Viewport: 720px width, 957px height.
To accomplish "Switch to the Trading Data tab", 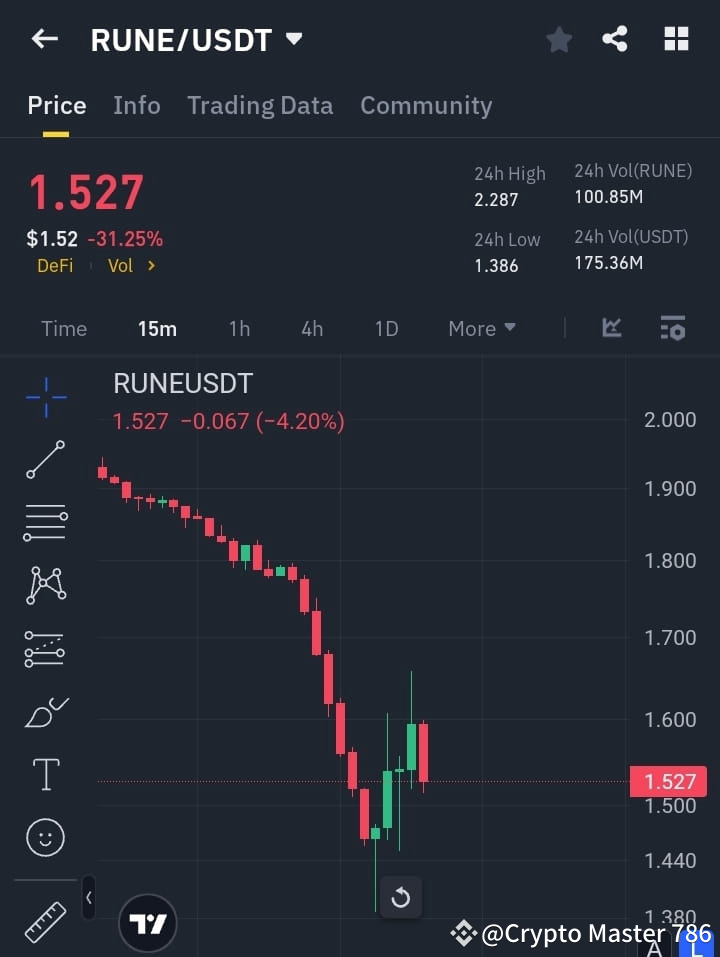I will tap(260, 105).
